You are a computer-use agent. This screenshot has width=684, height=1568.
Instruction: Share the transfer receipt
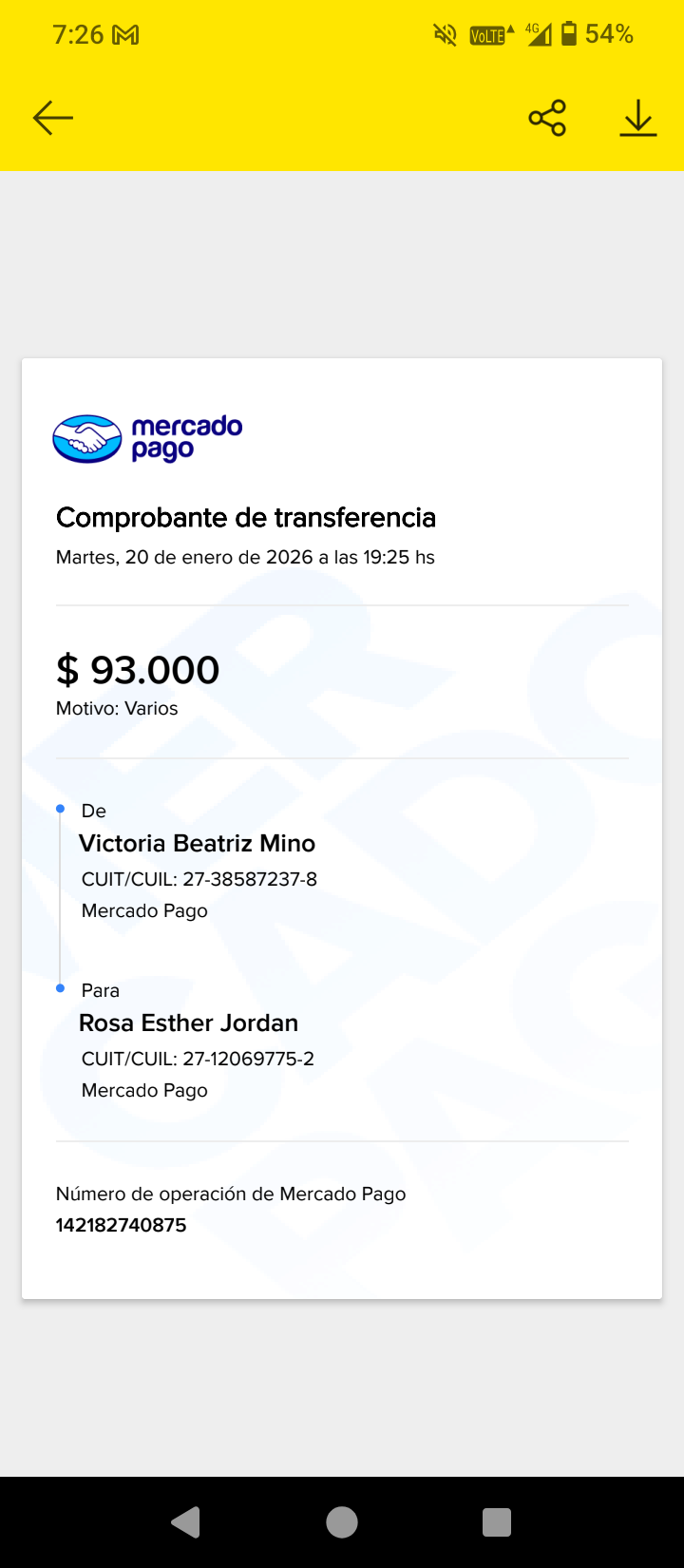[547, 118]
